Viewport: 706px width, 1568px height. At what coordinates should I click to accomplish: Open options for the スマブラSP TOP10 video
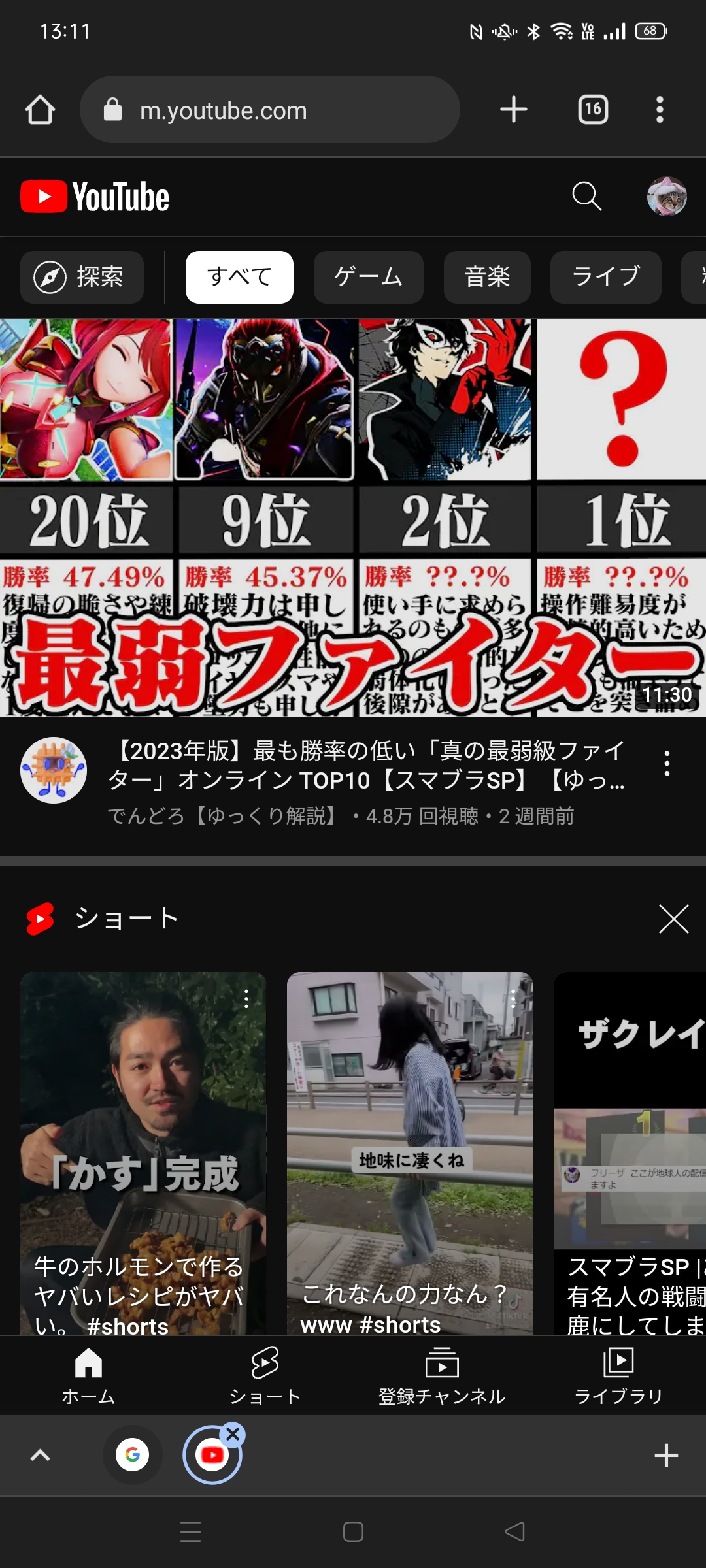click(667, 763)
